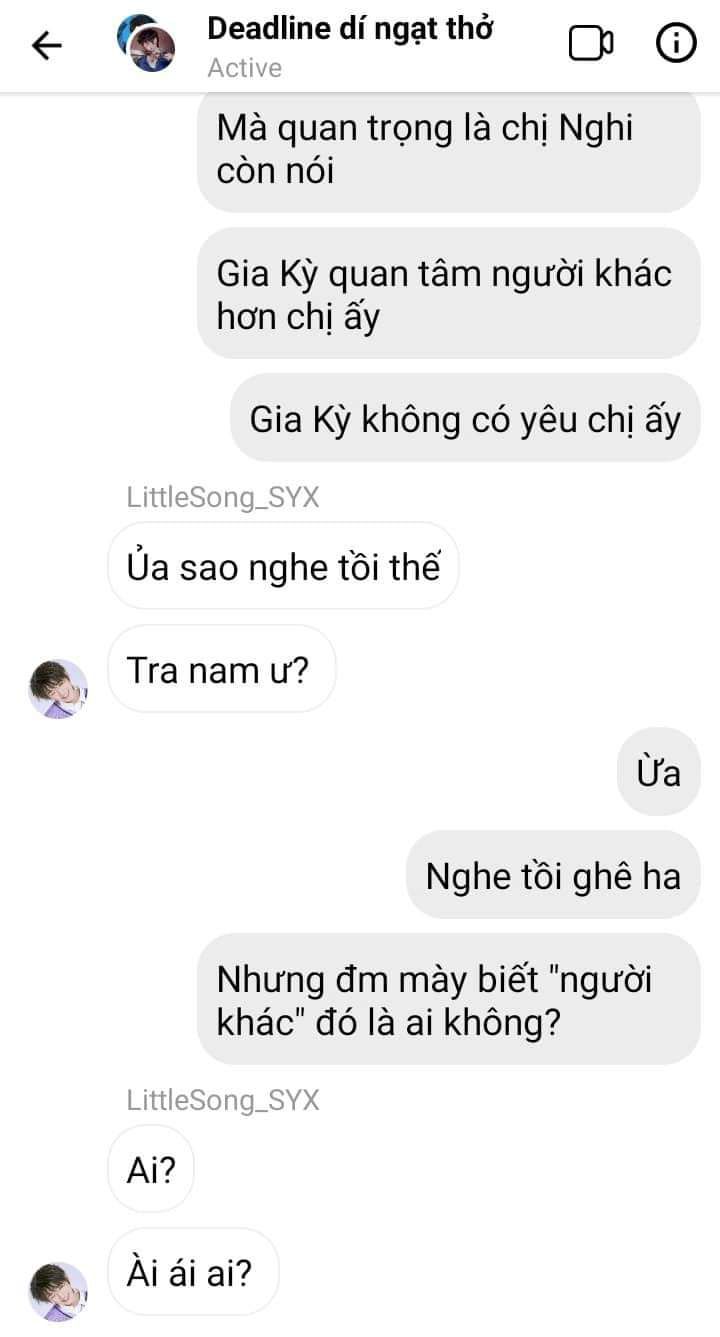Open conversation info
This screenshot has height=1337, width=720.
tap(675, 44)
